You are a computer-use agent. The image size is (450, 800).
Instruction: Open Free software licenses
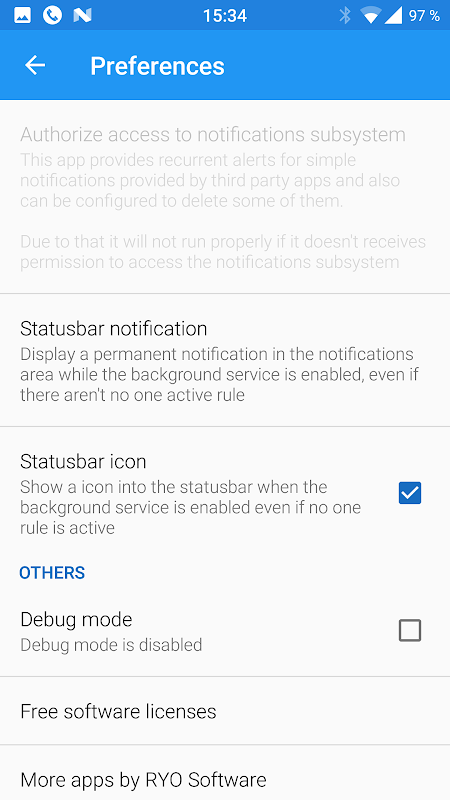(x=225, y=711)
